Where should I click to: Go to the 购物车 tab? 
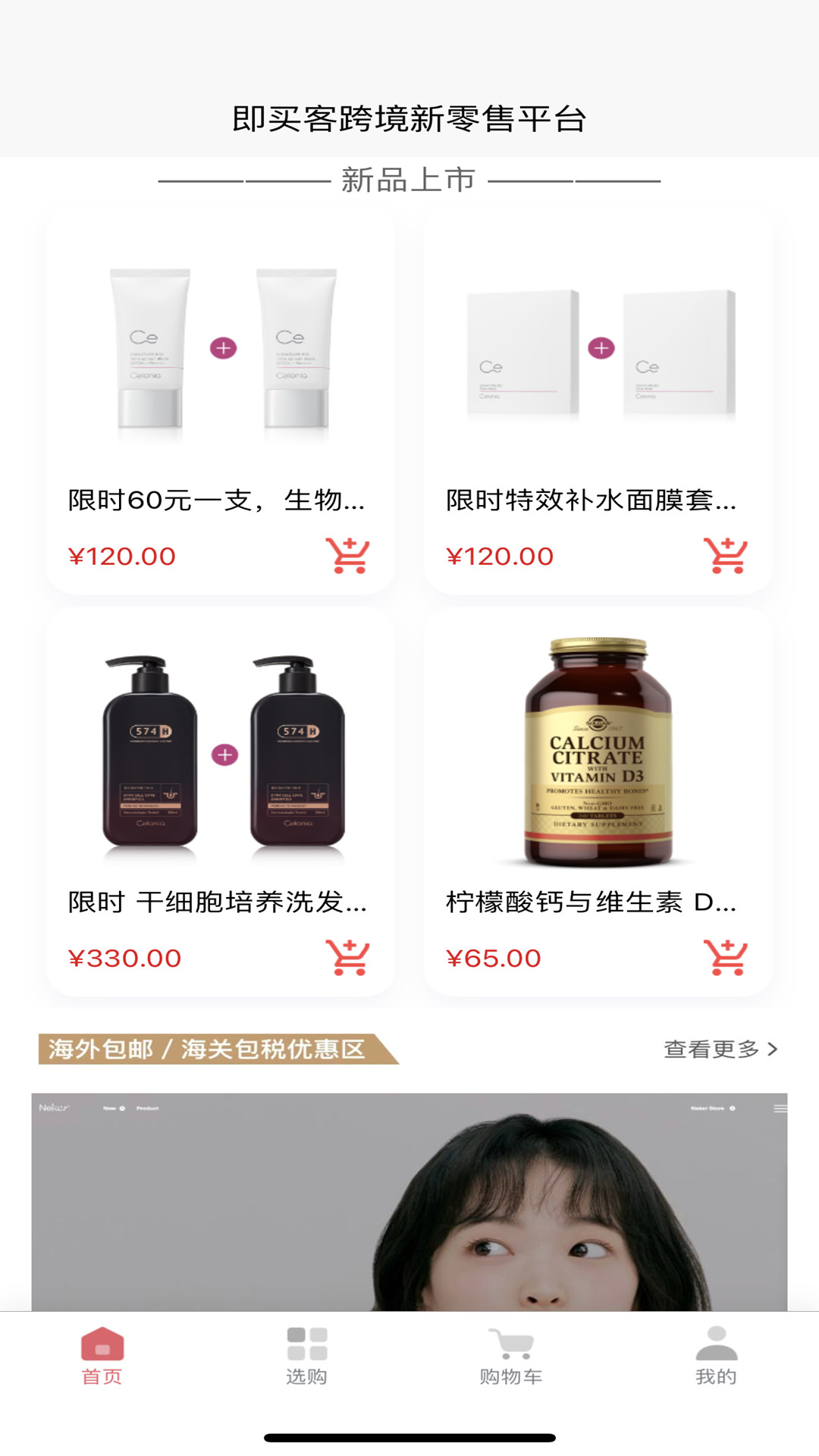511,1356
